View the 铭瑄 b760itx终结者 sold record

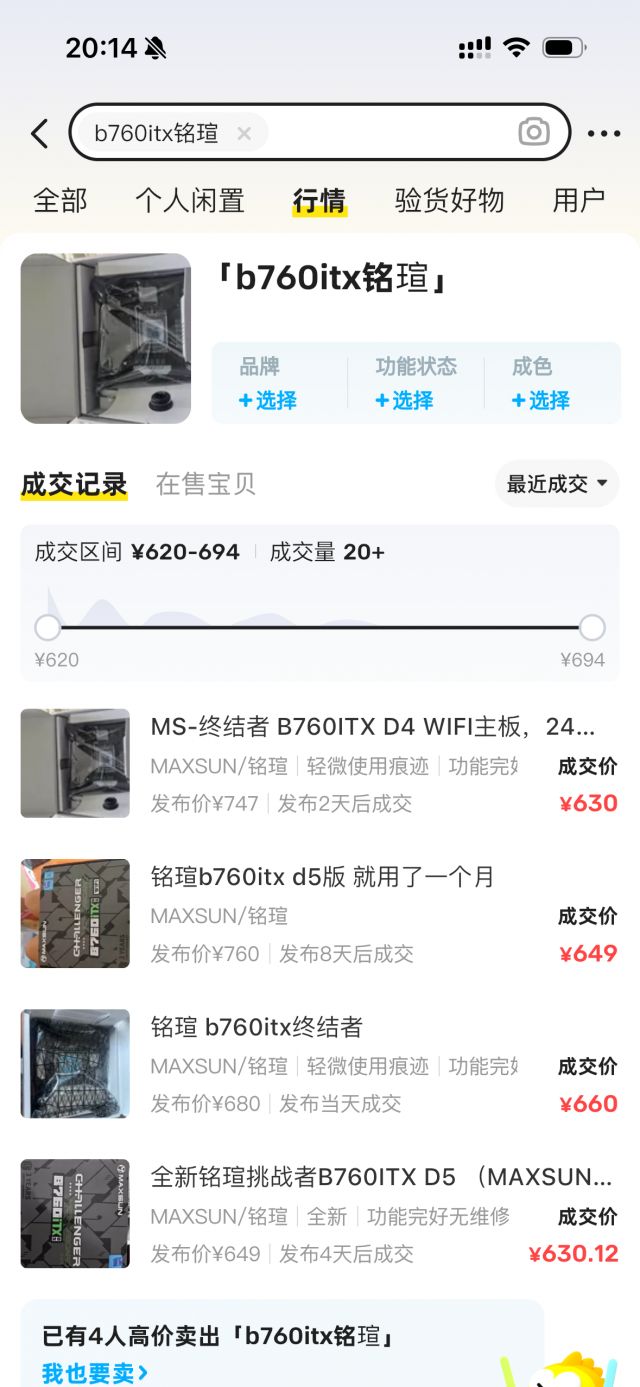[256, 1027]
